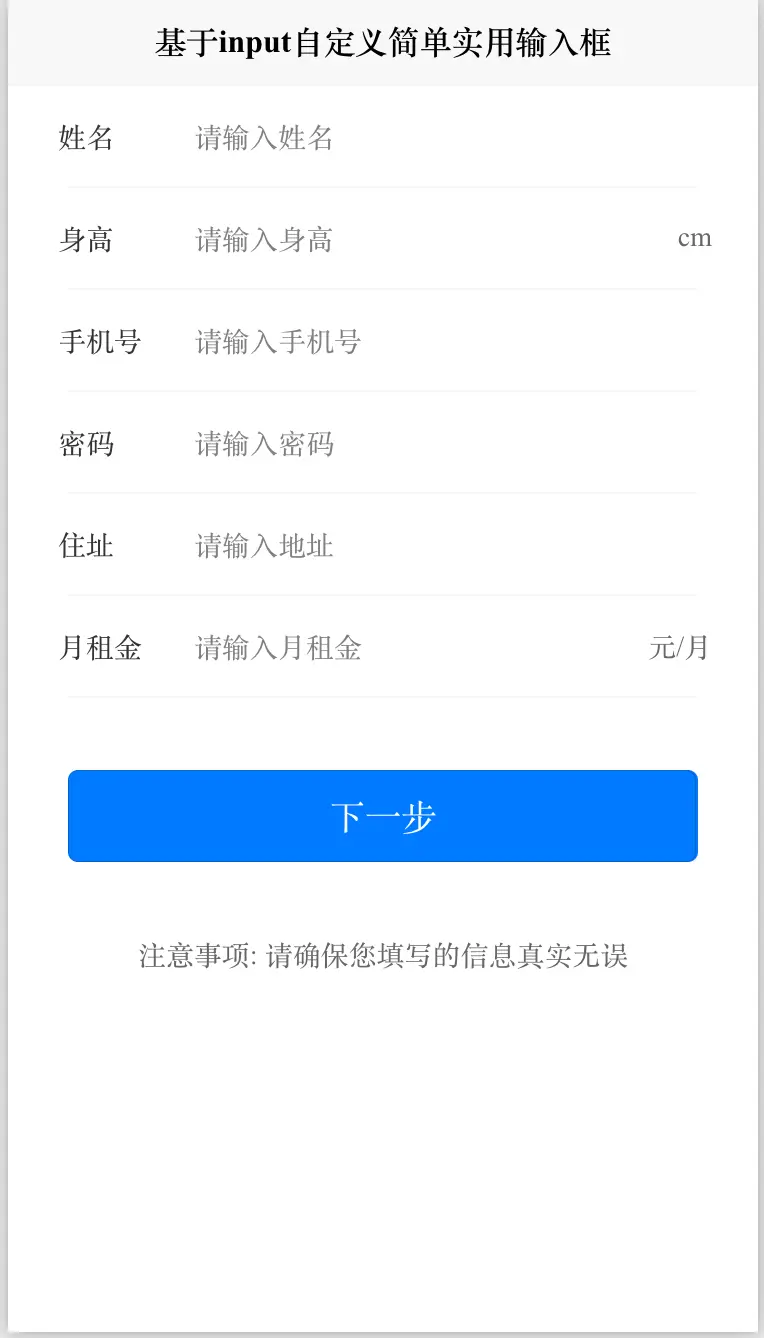Image resolution: width=764 pixels, height=1338 pixels.
Task: Focus the 身高 height input field
Action: click(x=420, y=240)
